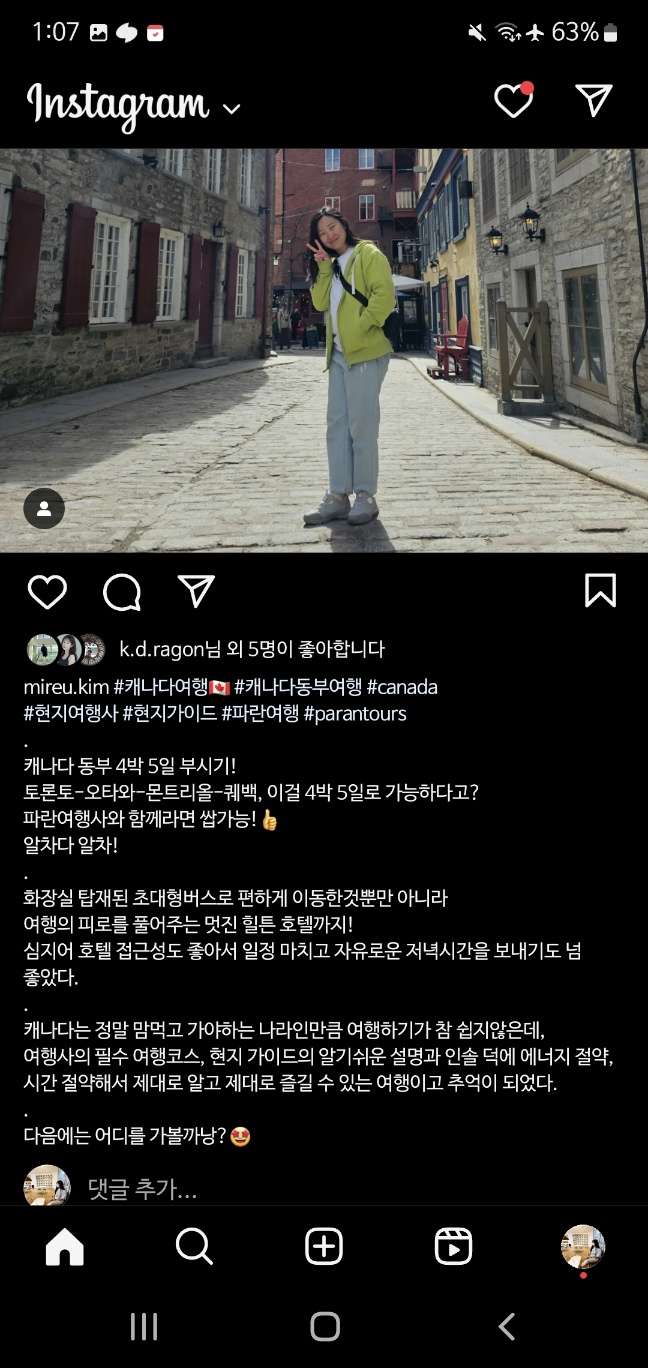Open recent apps from the navigation bar
648x1368 pixels.
click(x=144, y=1327)
